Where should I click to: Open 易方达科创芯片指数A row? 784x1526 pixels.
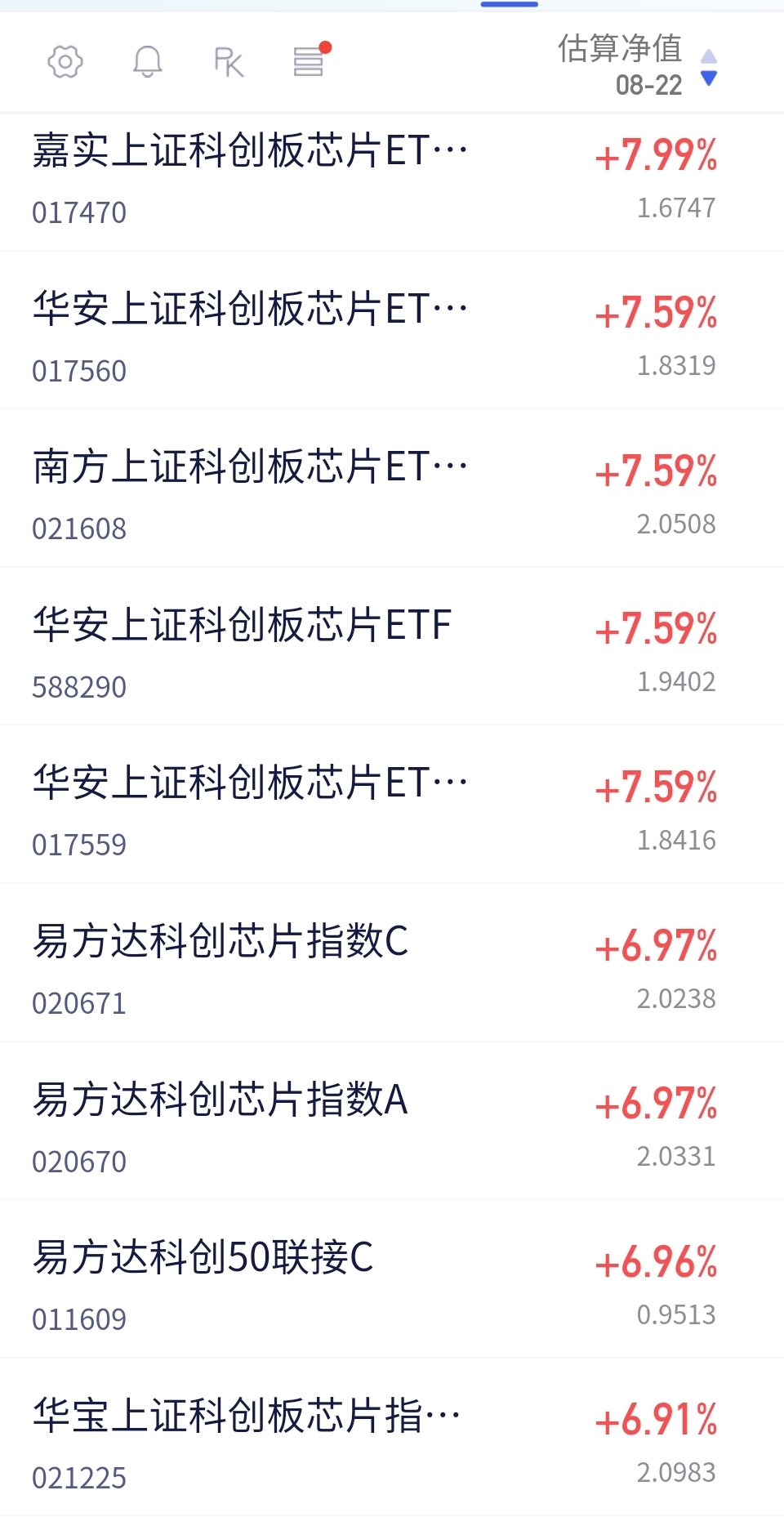point(392,1121)
